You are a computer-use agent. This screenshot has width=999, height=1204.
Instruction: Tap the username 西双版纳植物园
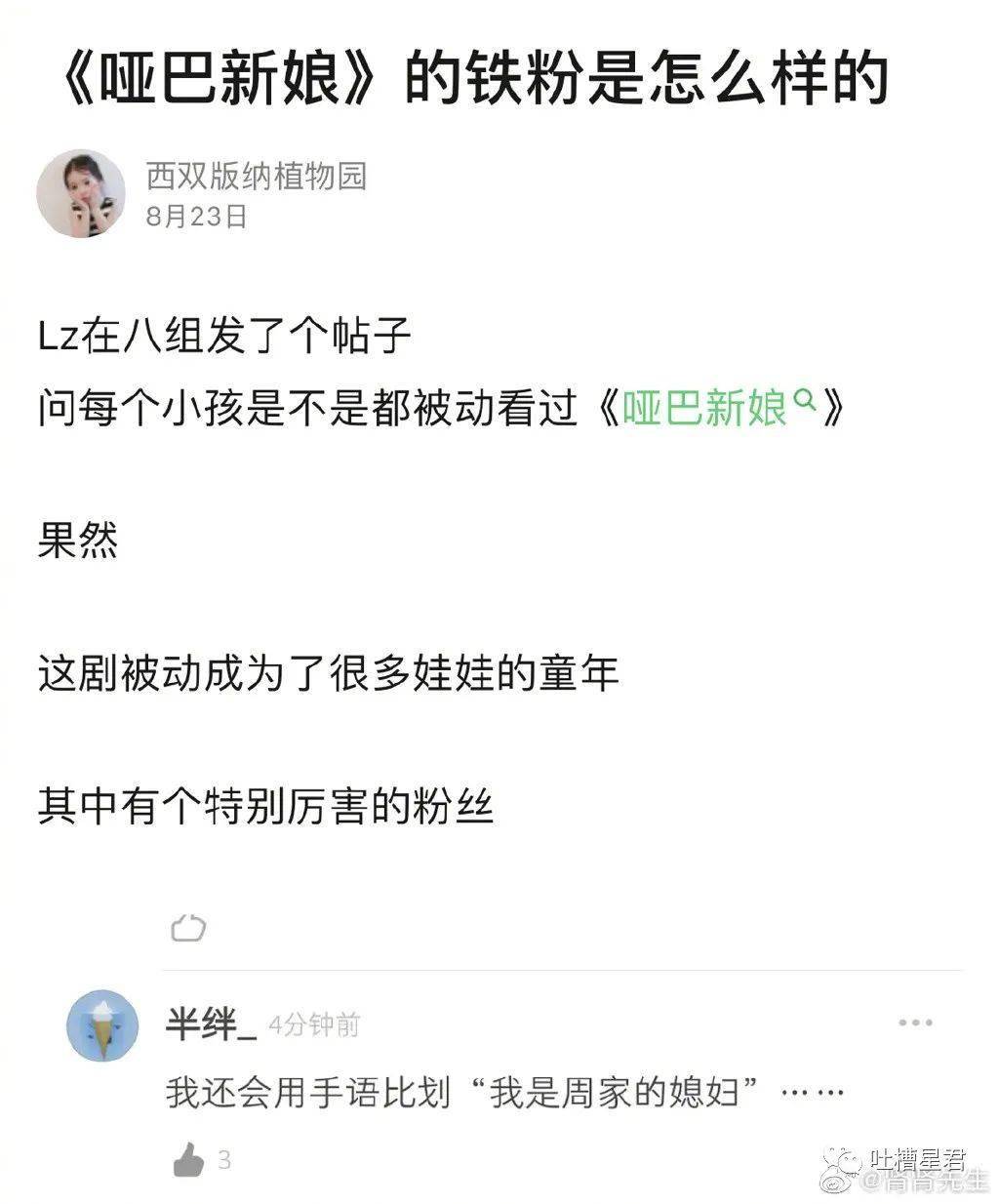pos(256,176)
